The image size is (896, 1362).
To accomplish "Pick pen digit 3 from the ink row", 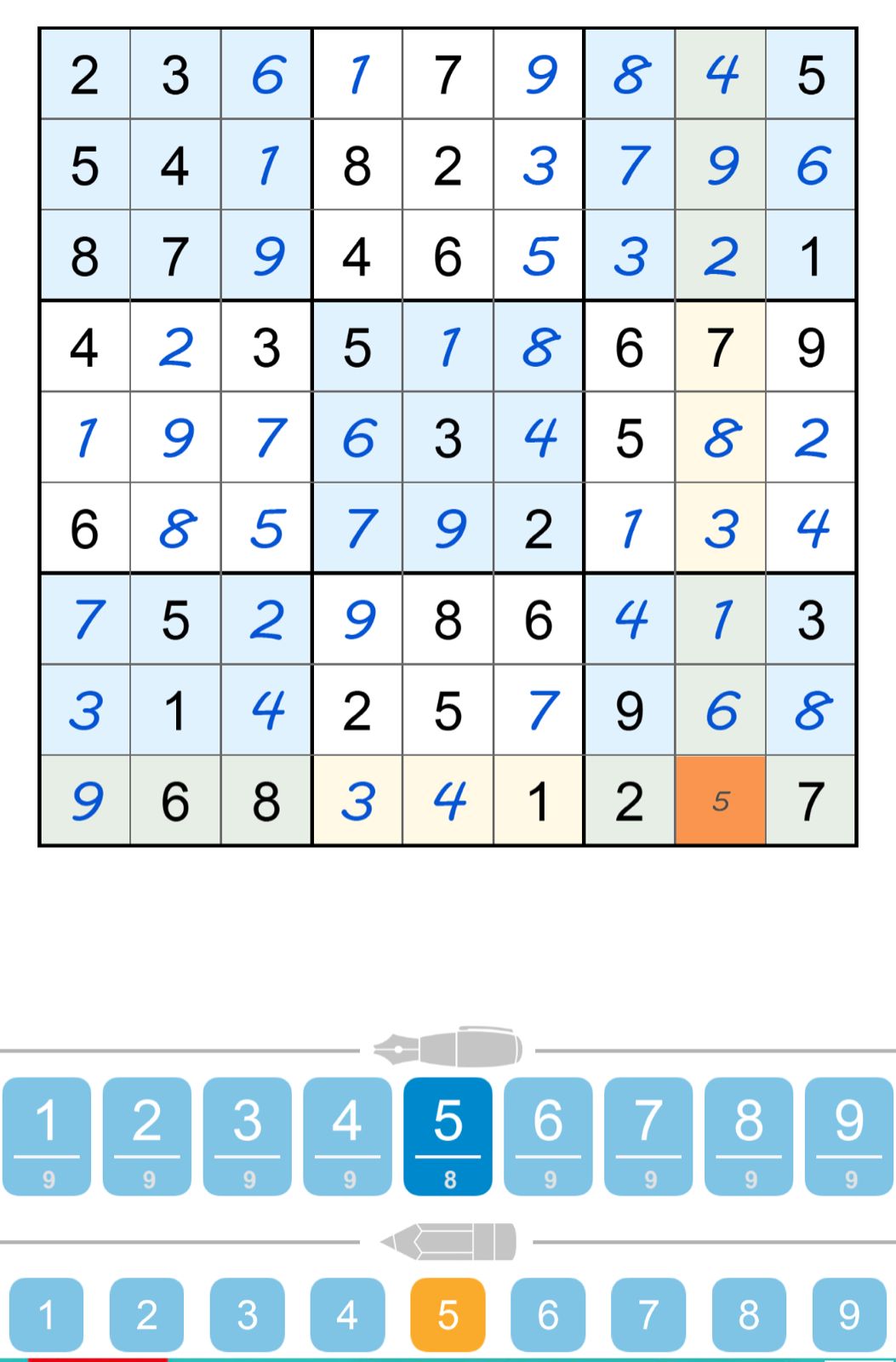I will (248, 1136).
